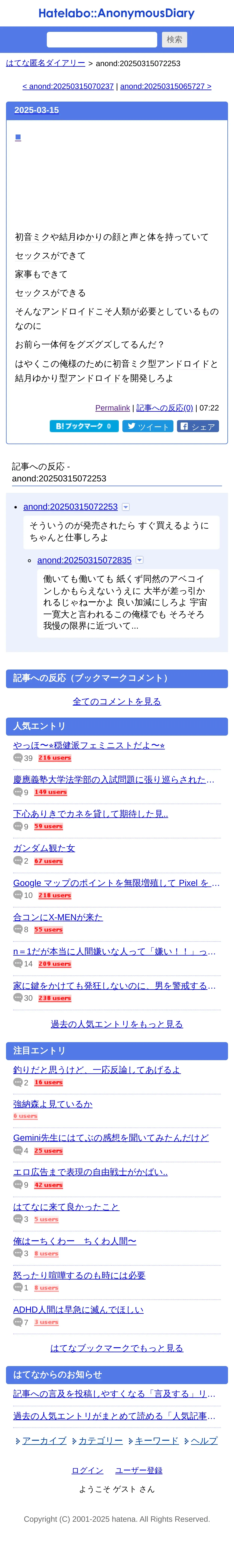The width and height of the screenshot is (234, 1568).
Task: Share via the ツイート button
Action: [x=148, y=426]
